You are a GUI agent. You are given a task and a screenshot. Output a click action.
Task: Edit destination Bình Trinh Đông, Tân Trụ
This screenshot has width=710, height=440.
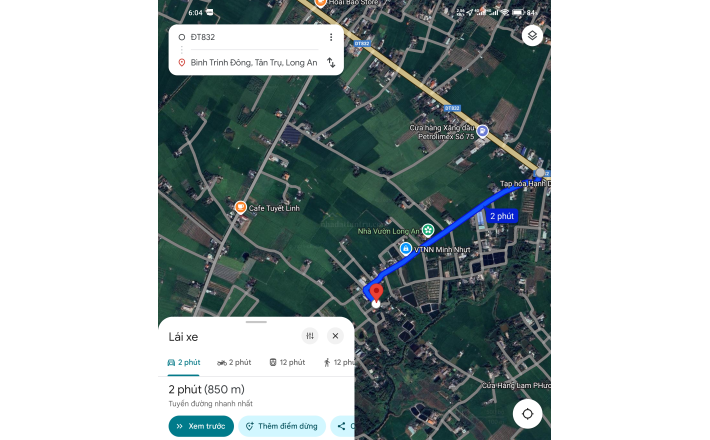pos(253,62)
